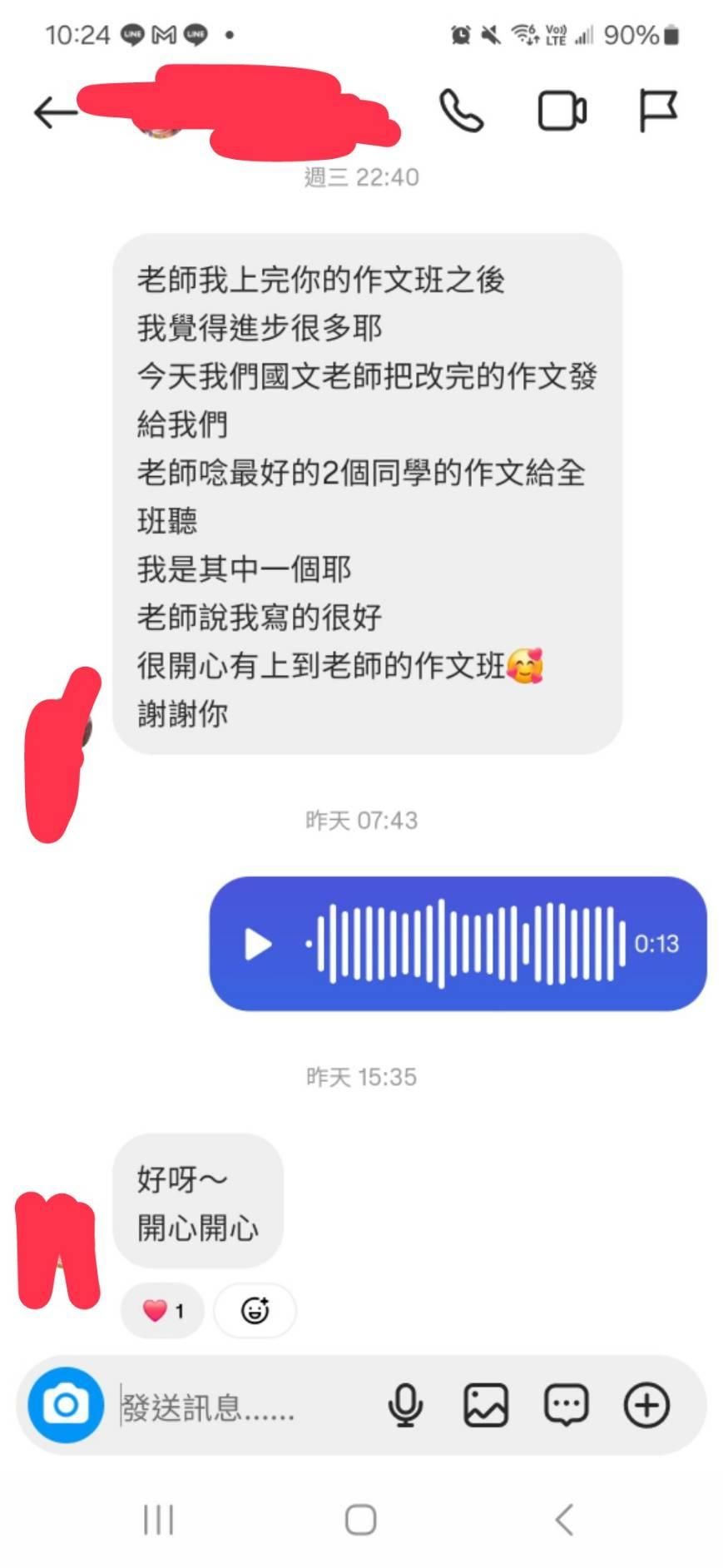
Task: Open the sticker and GIF picker
Action: coord(566,1406)
